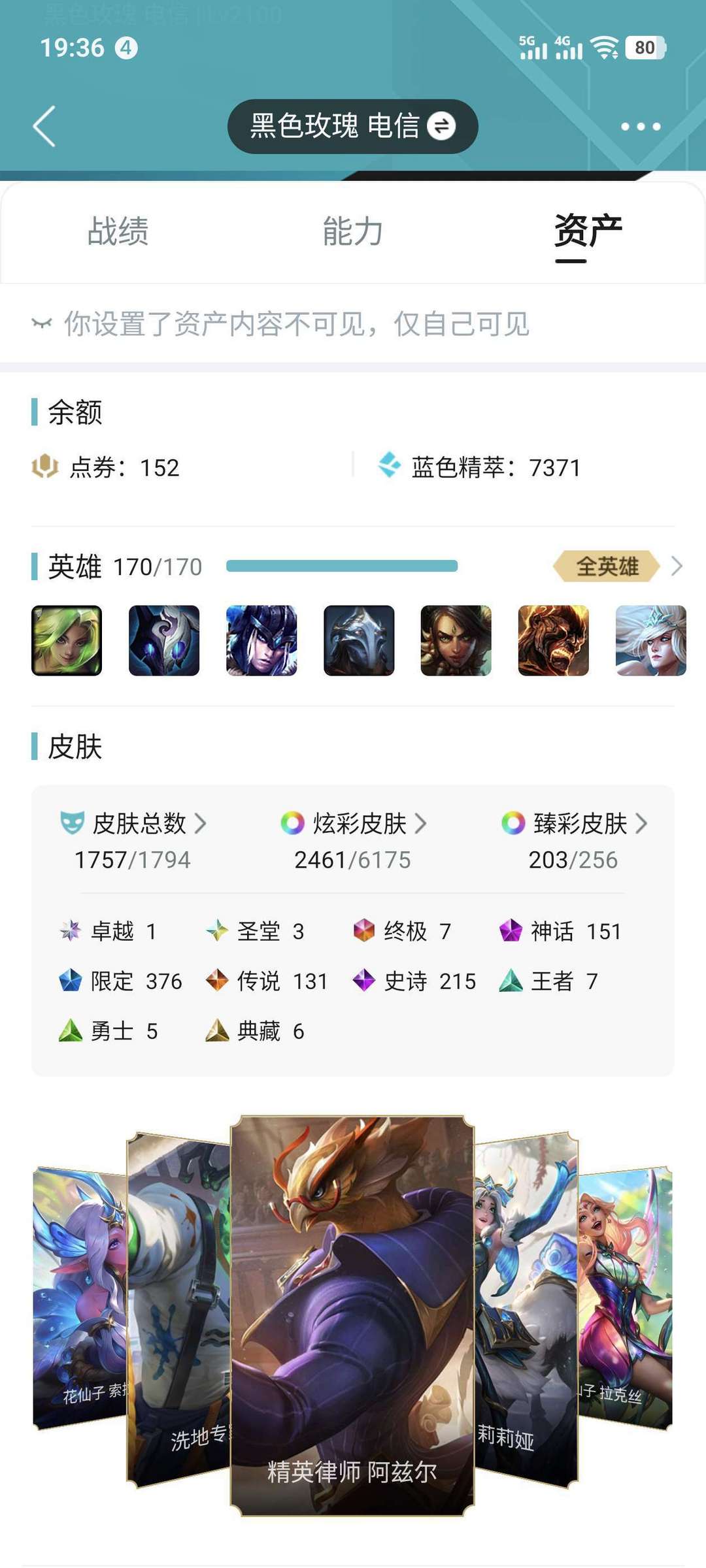Switch to the 战绩 tab
The height and width of the screenshot is (1568, 706).
(x=118, y=231)
